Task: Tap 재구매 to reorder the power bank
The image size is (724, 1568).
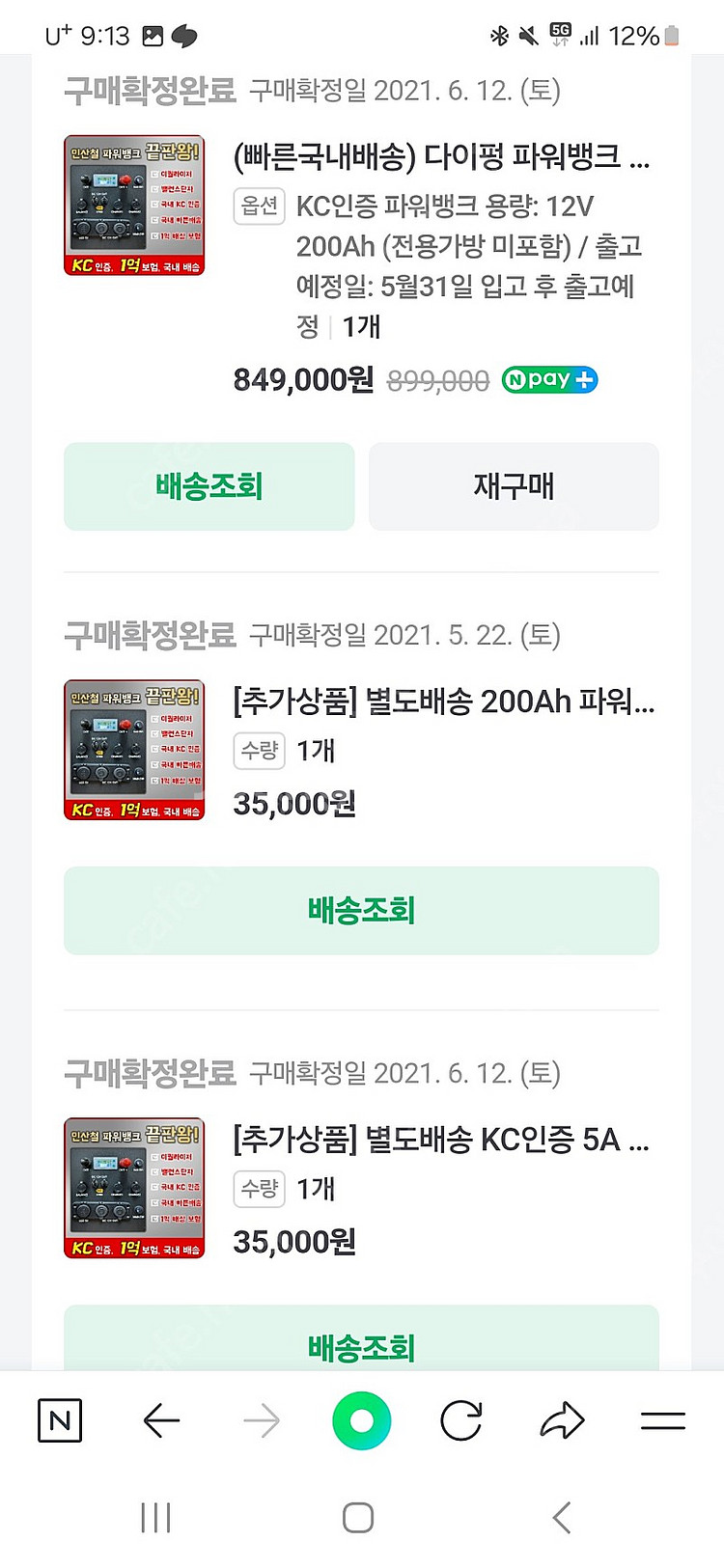Action: 514,486
